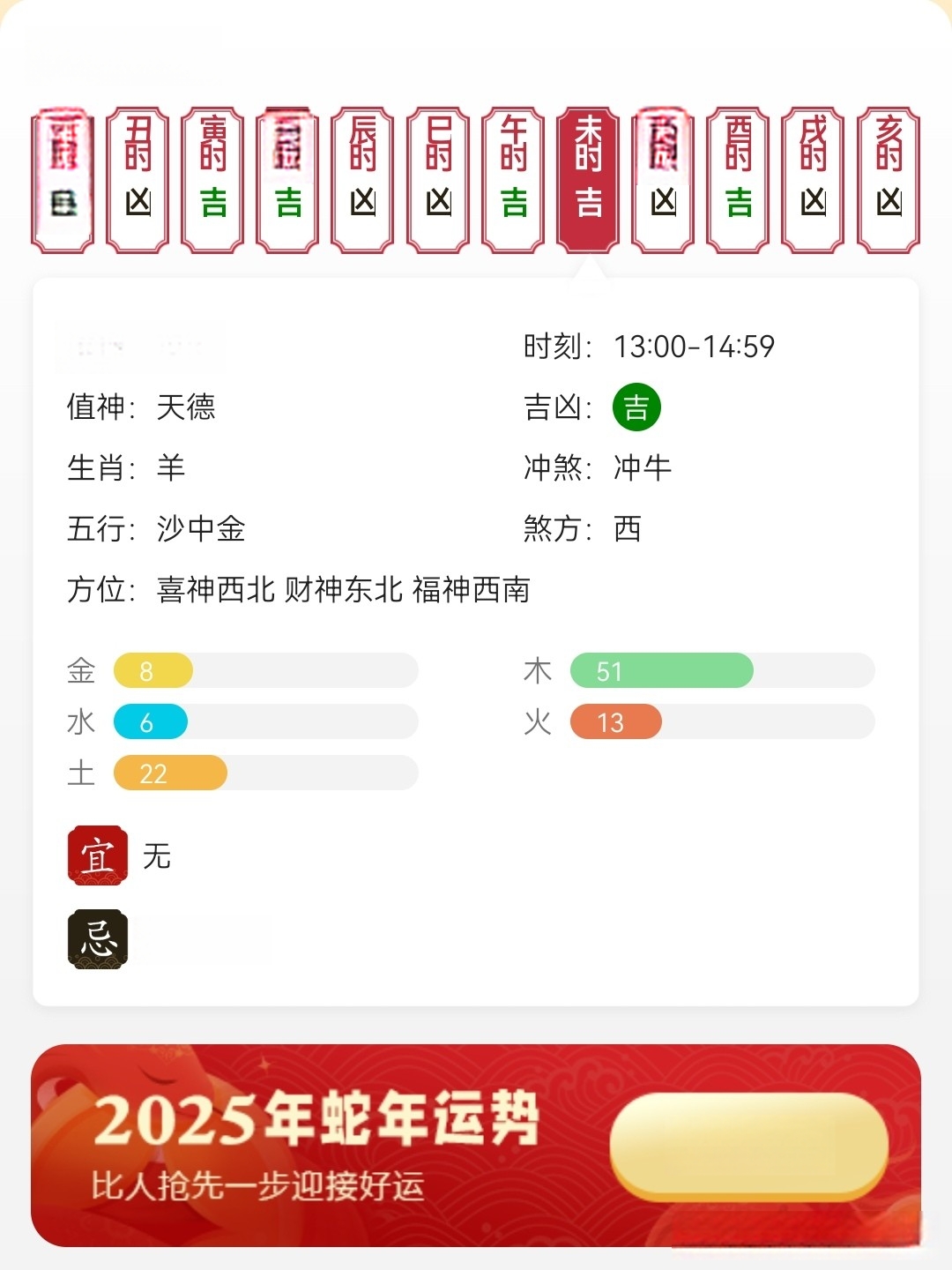Open the 辰时 hour tab
The image size is (952, 1270).
362,180
